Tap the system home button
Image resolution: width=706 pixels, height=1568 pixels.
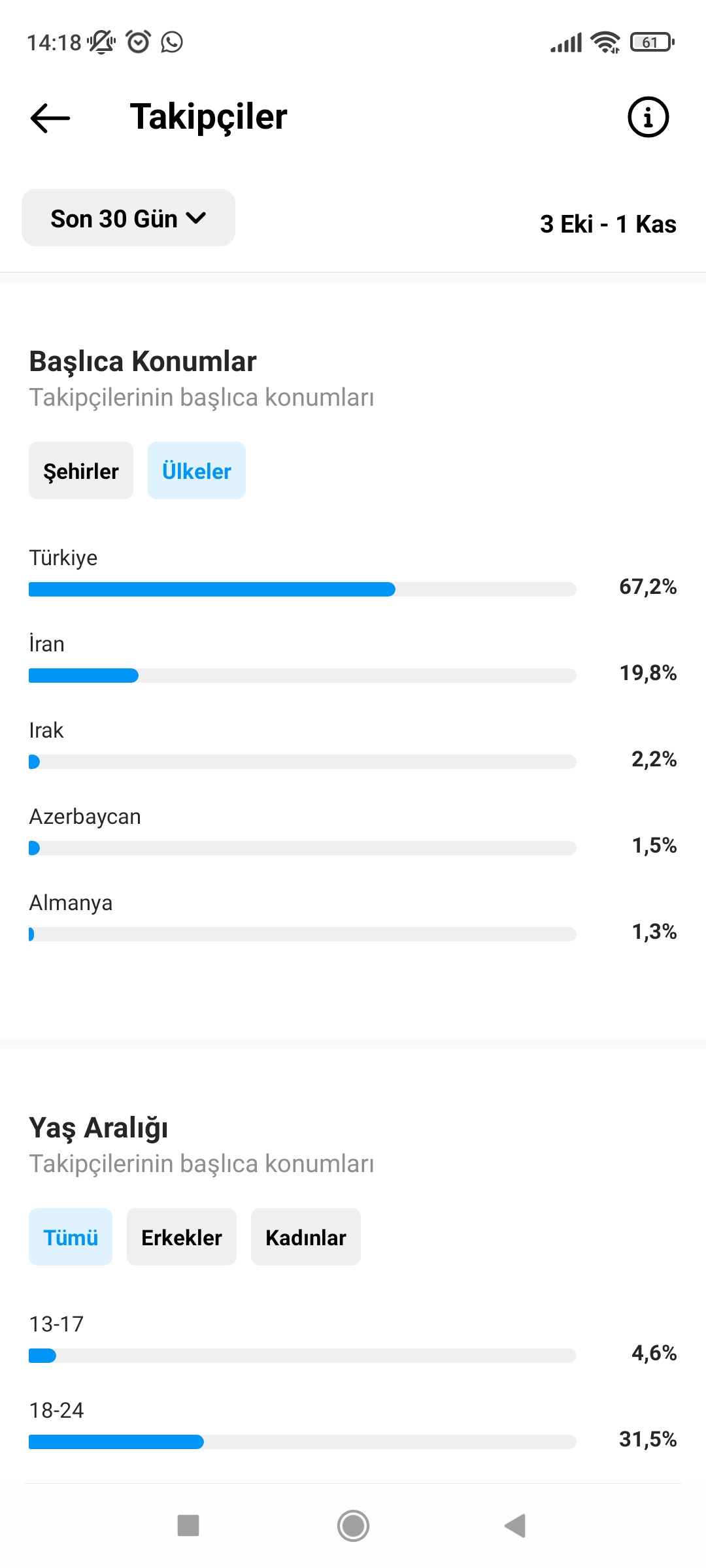(x=353, y=1526)
